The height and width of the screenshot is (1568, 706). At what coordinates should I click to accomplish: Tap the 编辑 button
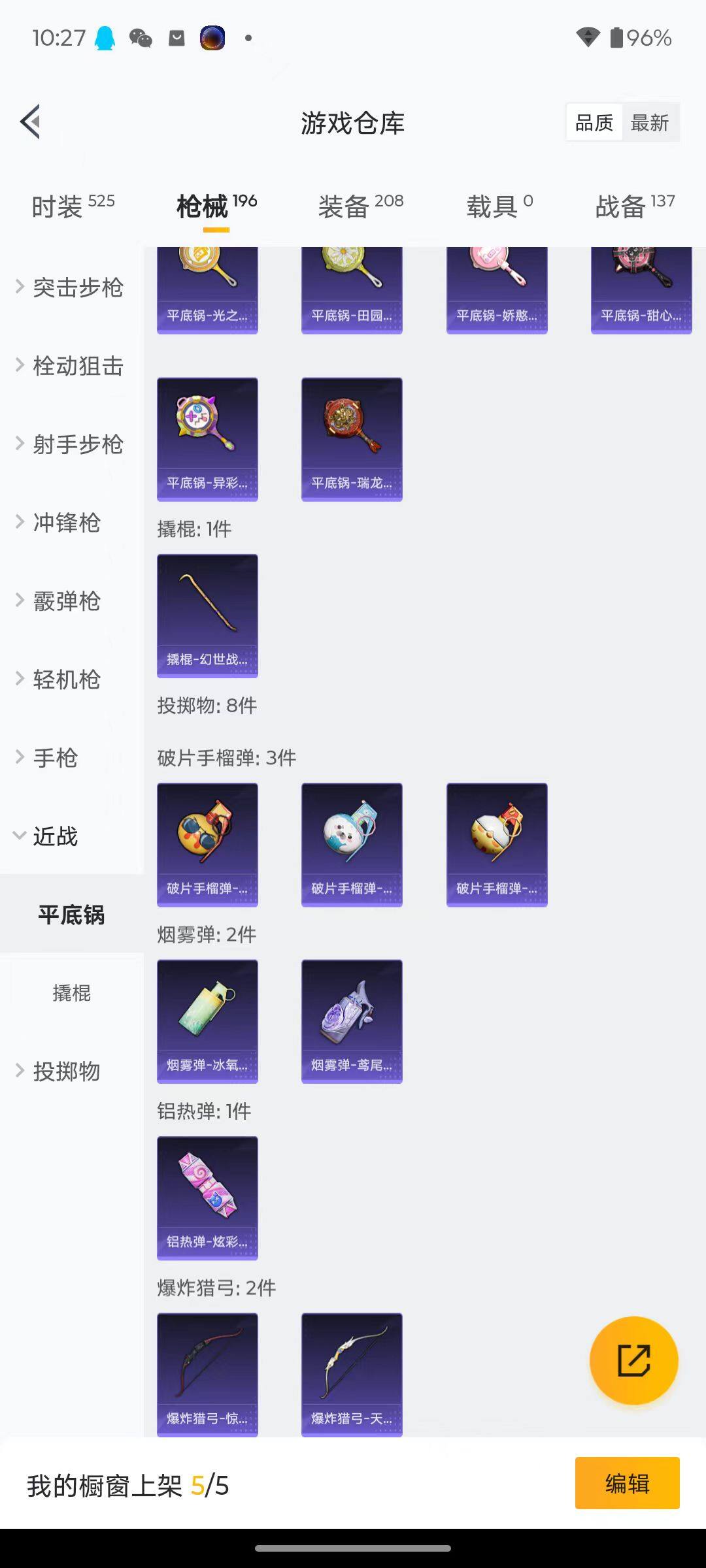[628, 1483]
